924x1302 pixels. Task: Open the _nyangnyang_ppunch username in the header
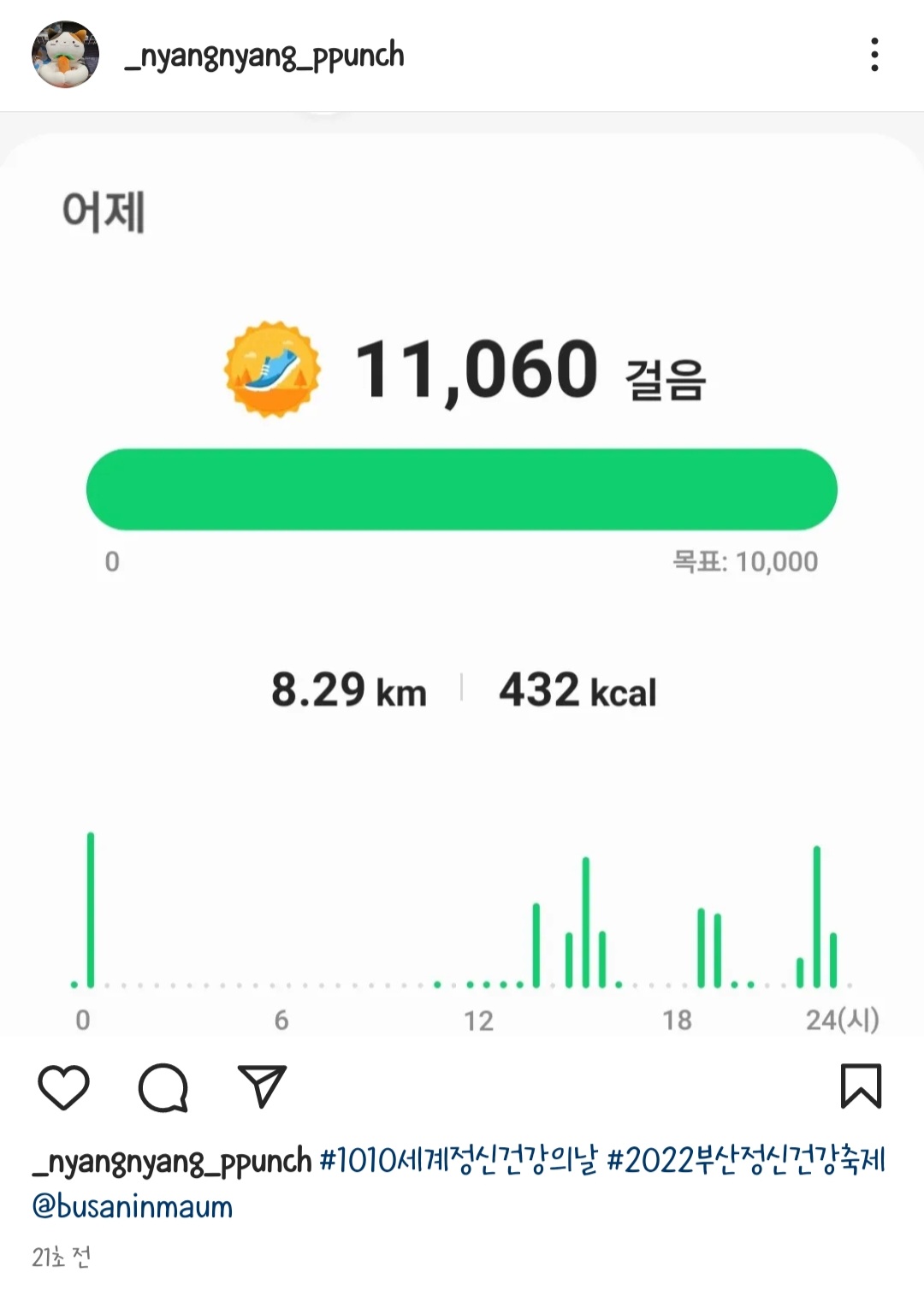264,56
